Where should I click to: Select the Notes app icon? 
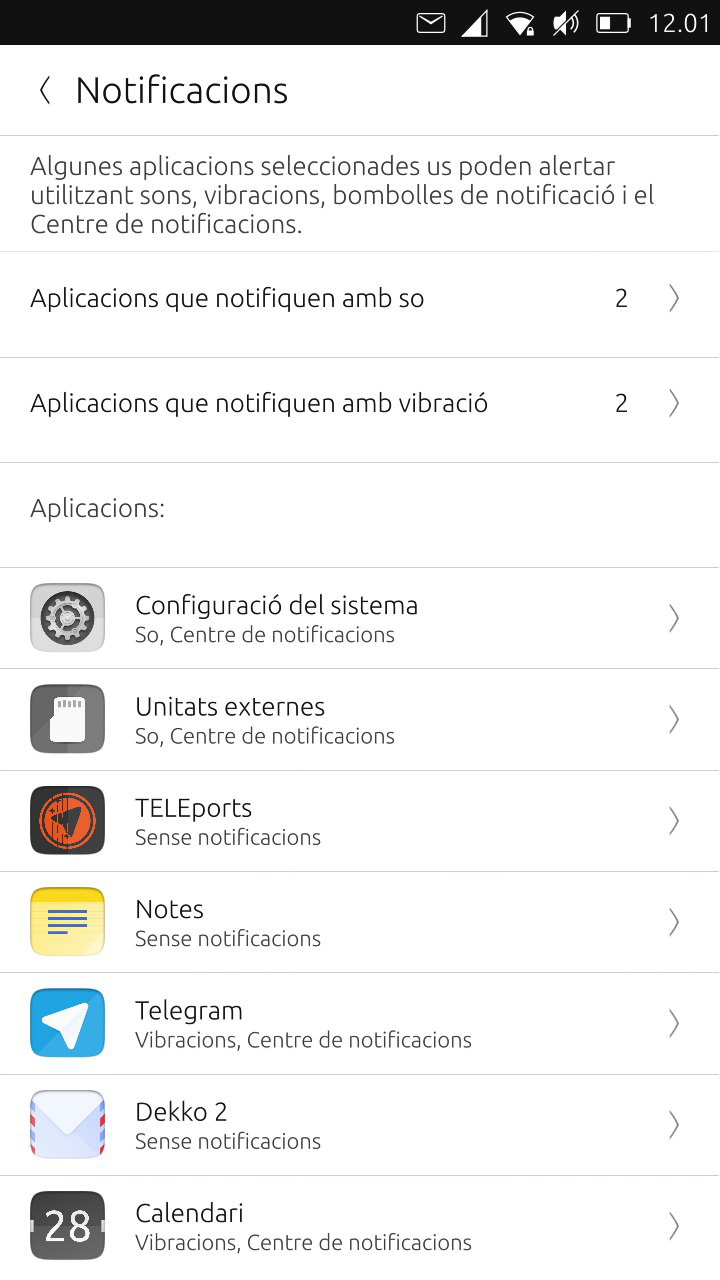(x=67, y=921)
